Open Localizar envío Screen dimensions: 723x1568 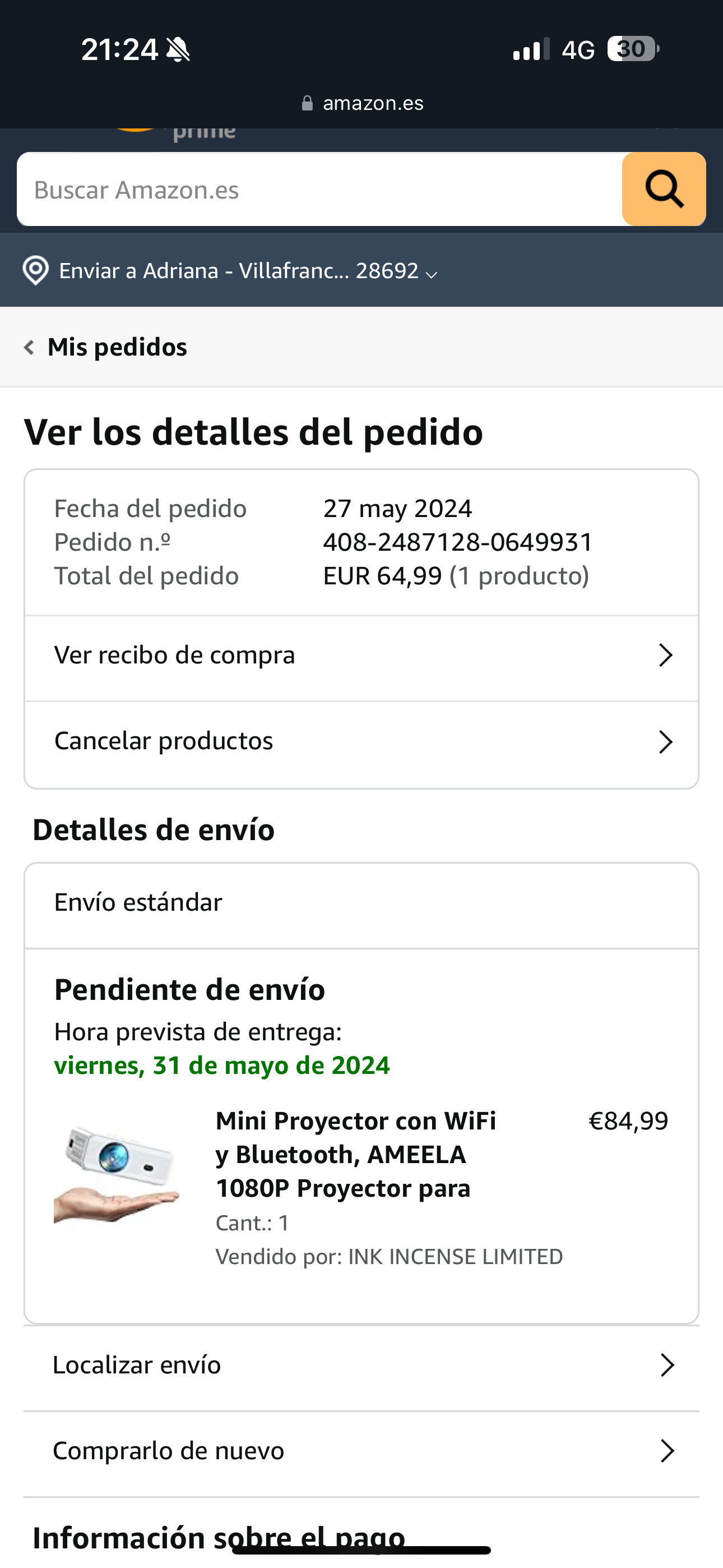click(x=361, y=1366)
